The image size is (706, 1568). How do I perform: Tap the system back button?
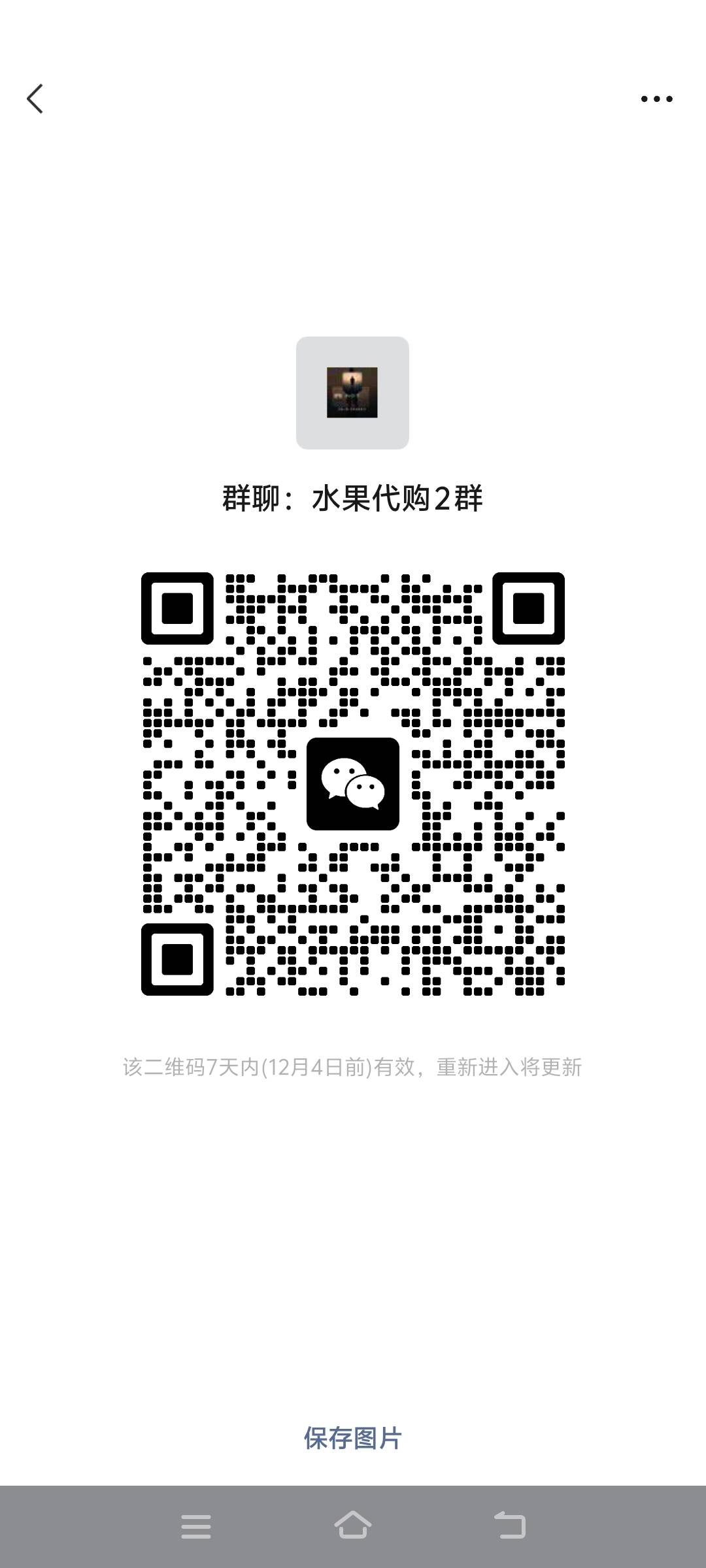[510, 1526]
